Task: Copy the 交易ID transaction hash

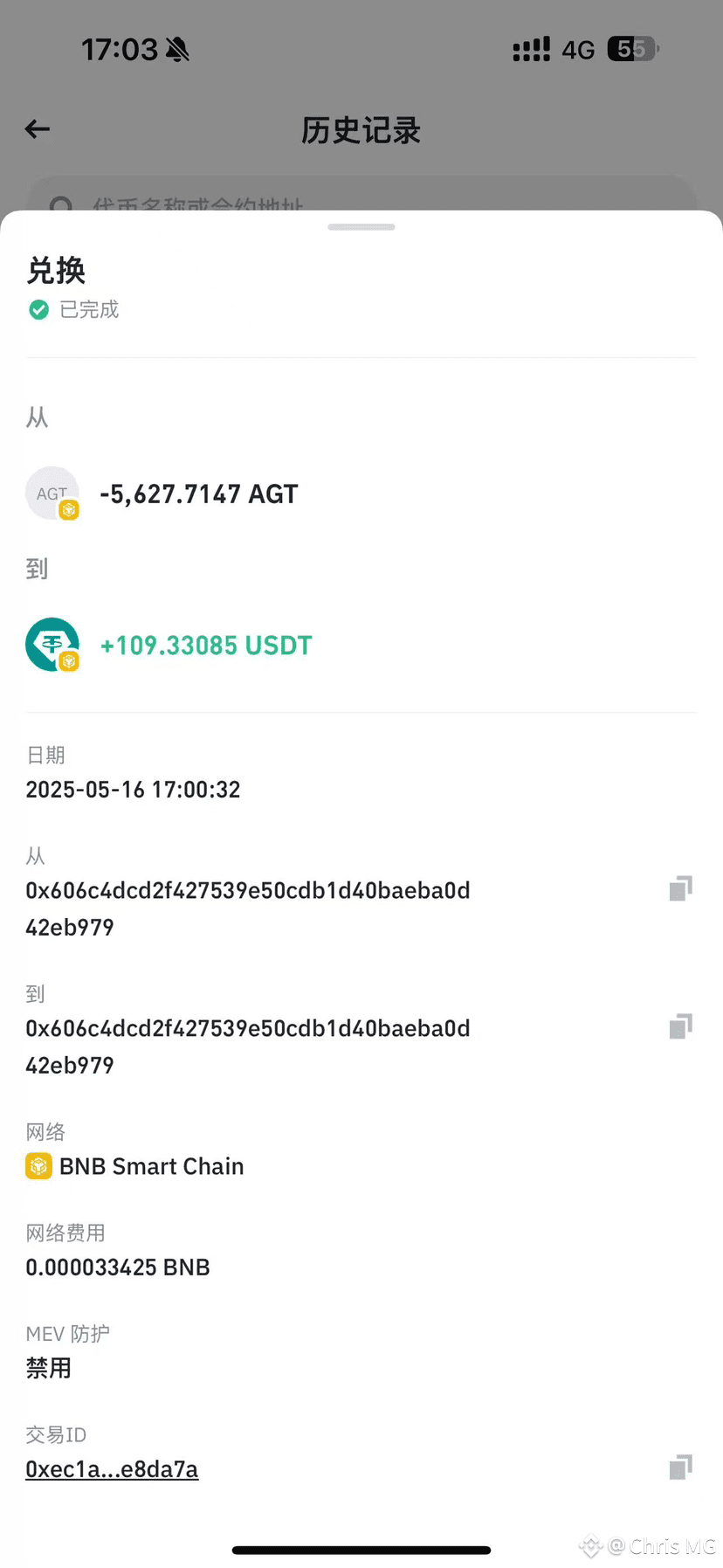Action: 680,1468
